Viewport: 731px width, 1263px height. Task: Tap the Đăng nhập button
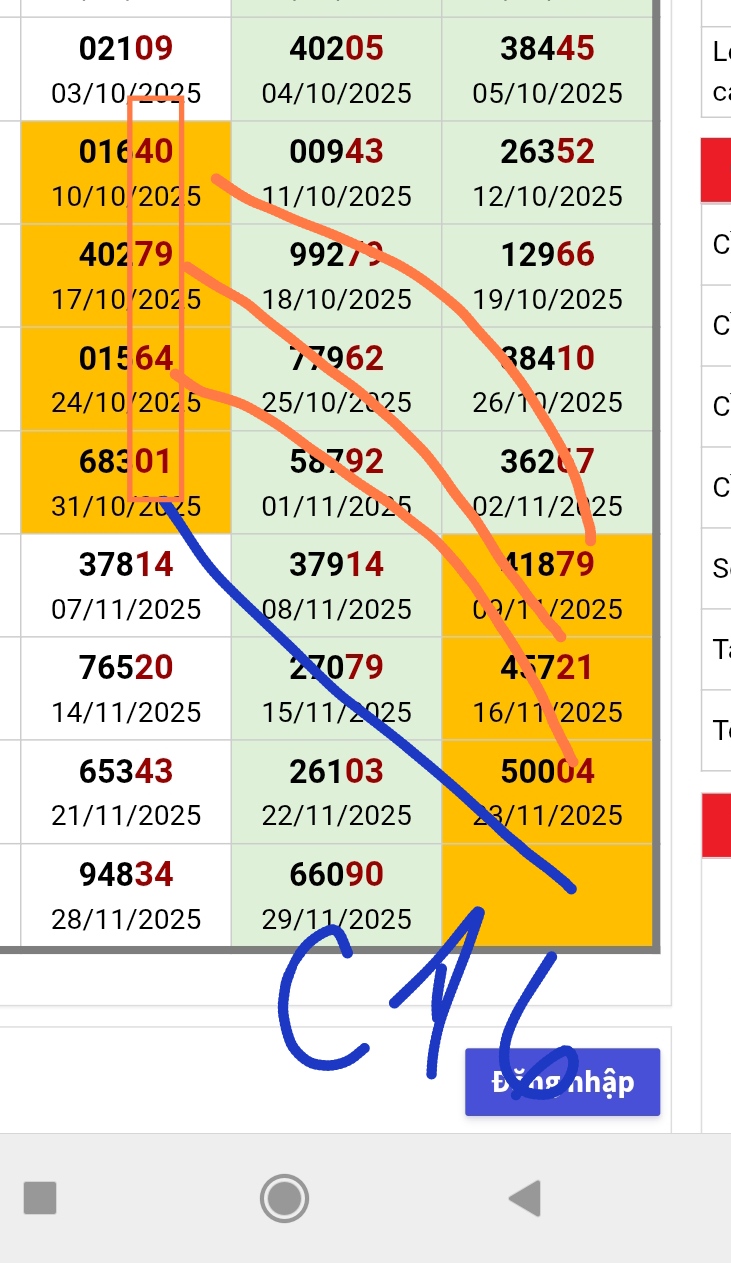tap(562, 1082)
